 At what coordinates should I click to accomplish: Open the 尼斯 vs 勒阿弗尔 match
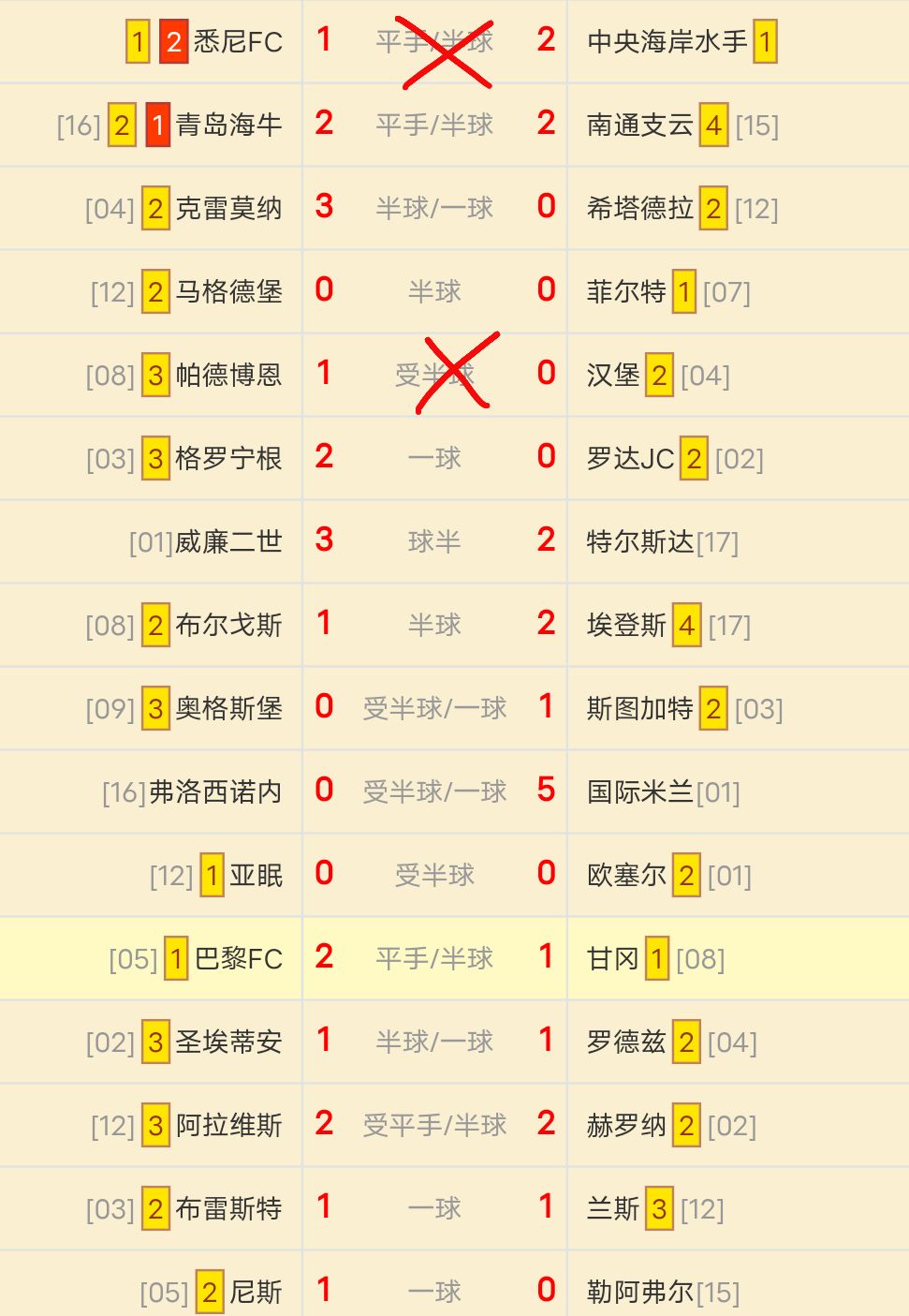(434, 1291)
